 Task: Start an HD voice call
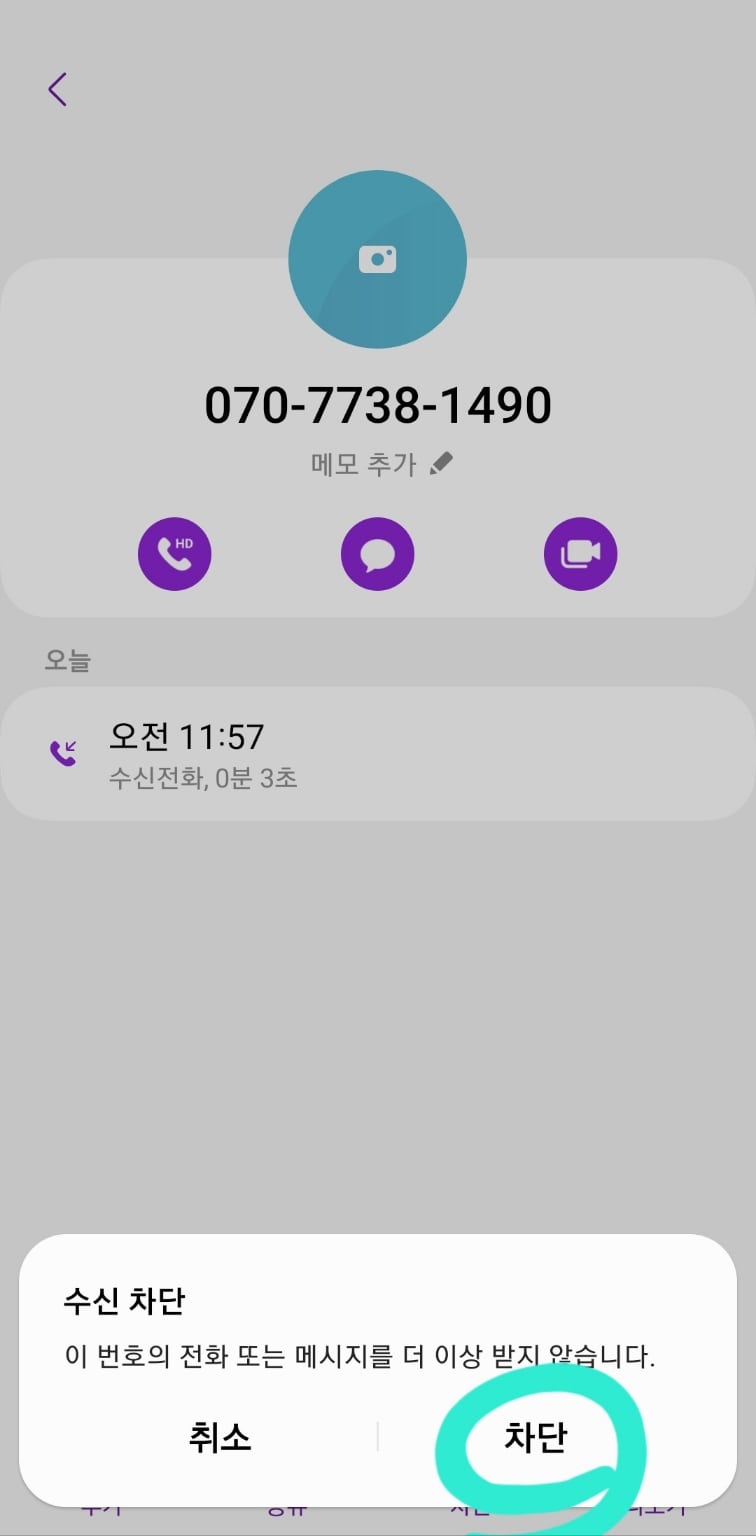coord(175,554)
